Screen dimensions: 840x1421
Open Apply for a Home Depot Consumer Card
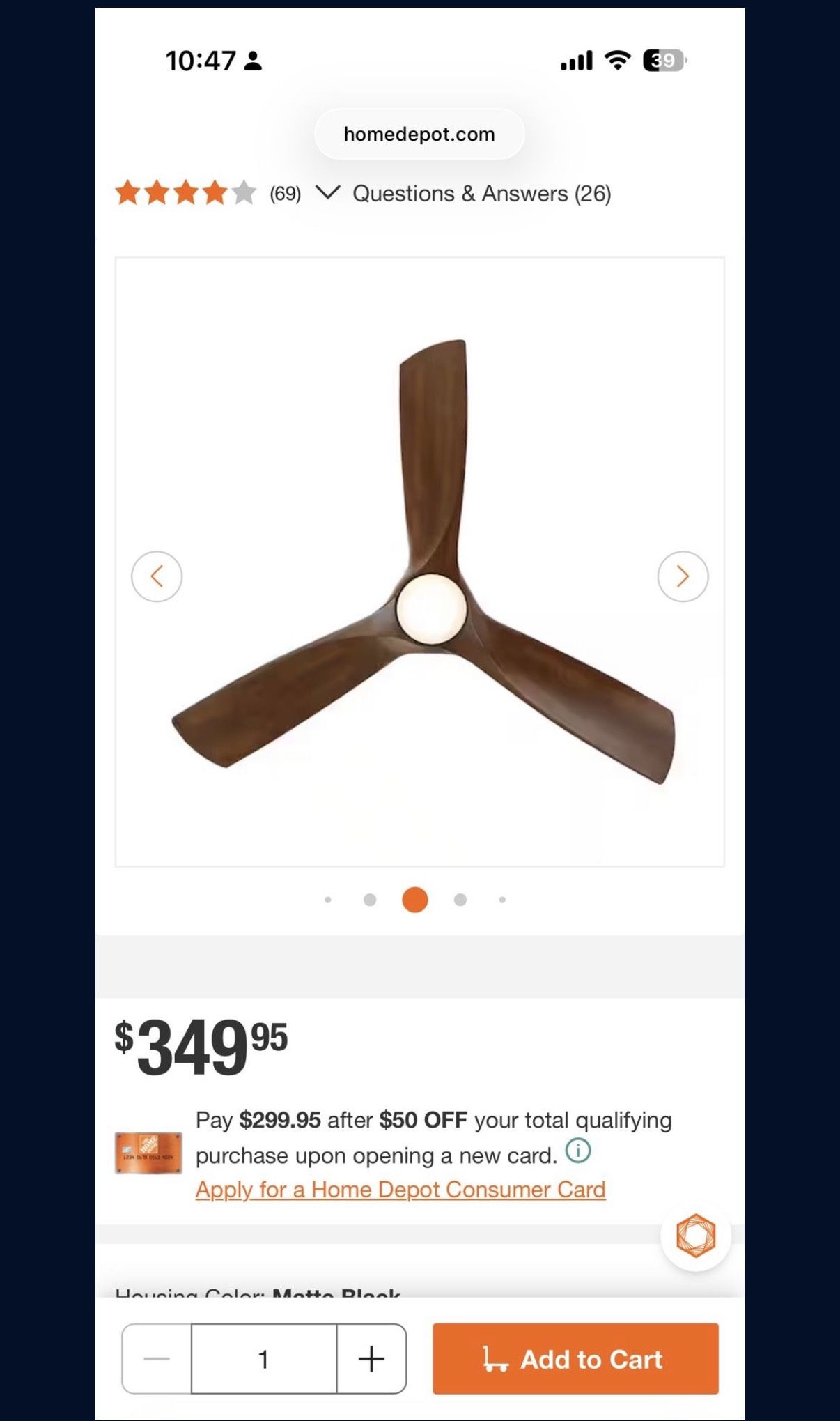click(400, 1189)
